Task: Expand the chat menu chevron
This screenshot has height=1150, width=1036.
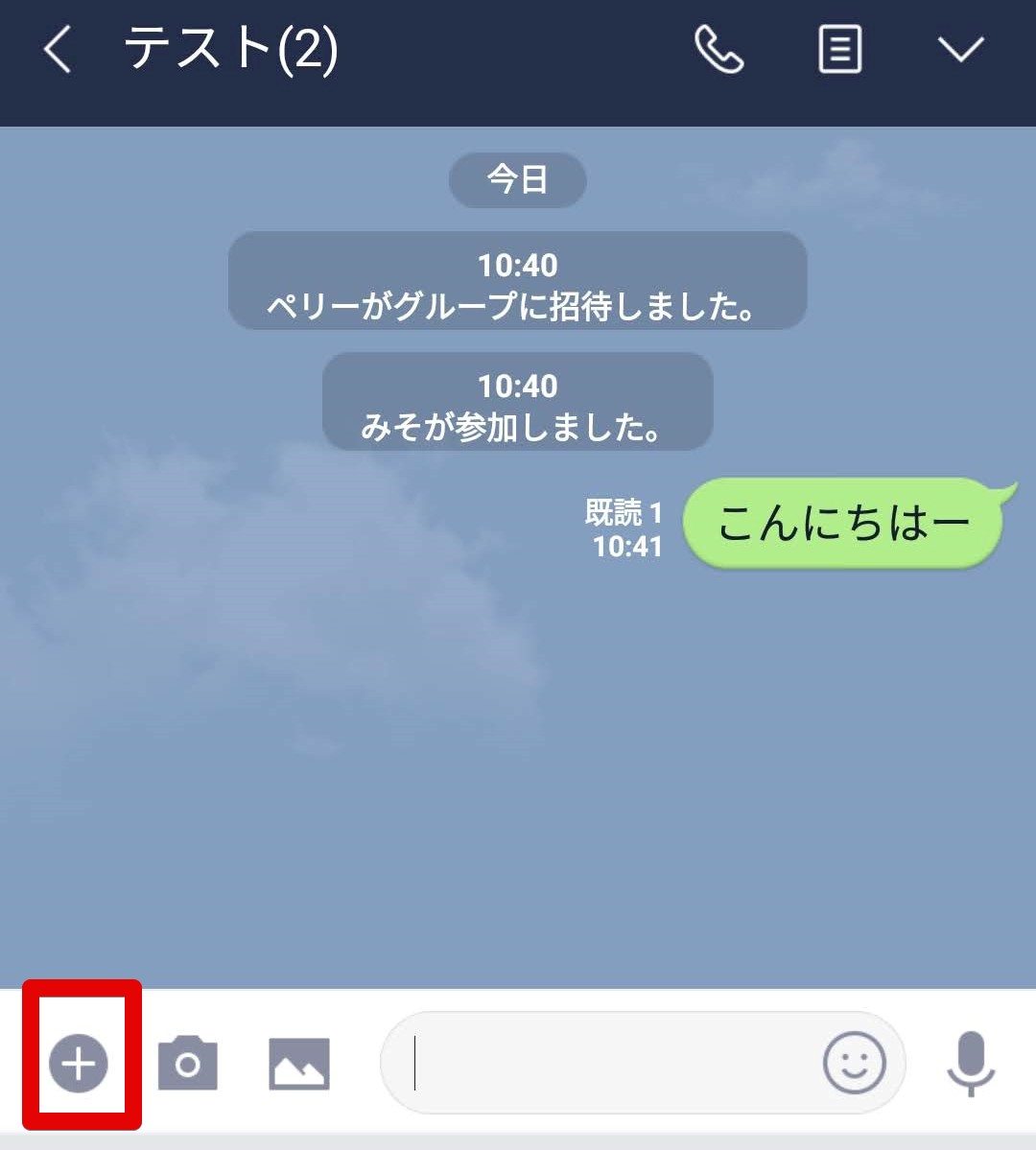Action: (x=960, y=49)
